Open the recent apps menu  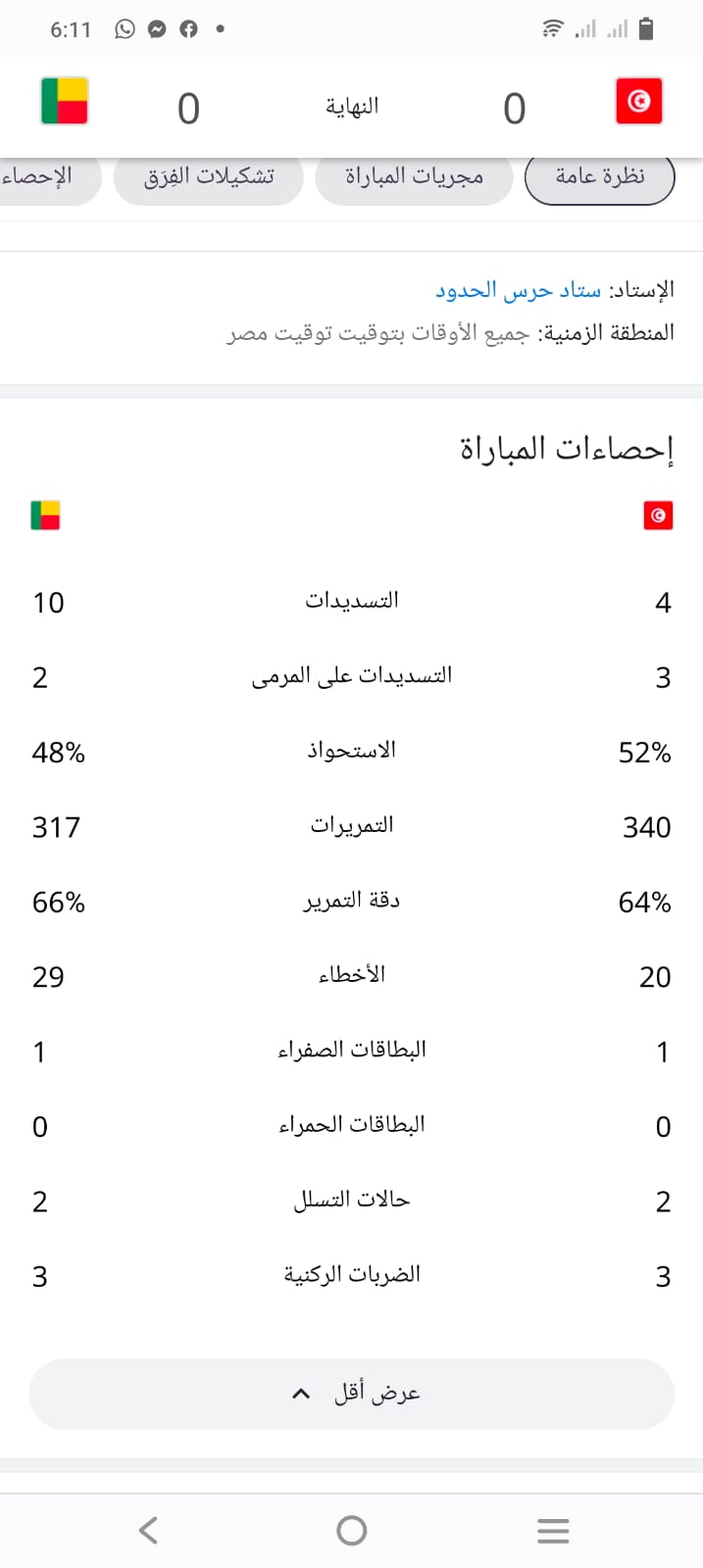(553, 1530)
